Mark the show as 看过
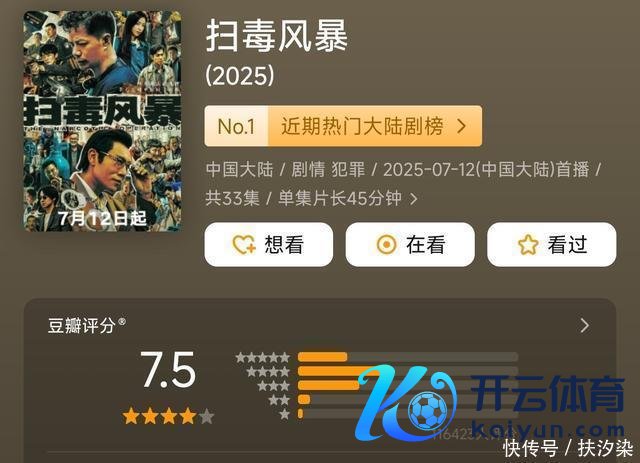Viewport: 640px width, 463px height. [551, 245]
